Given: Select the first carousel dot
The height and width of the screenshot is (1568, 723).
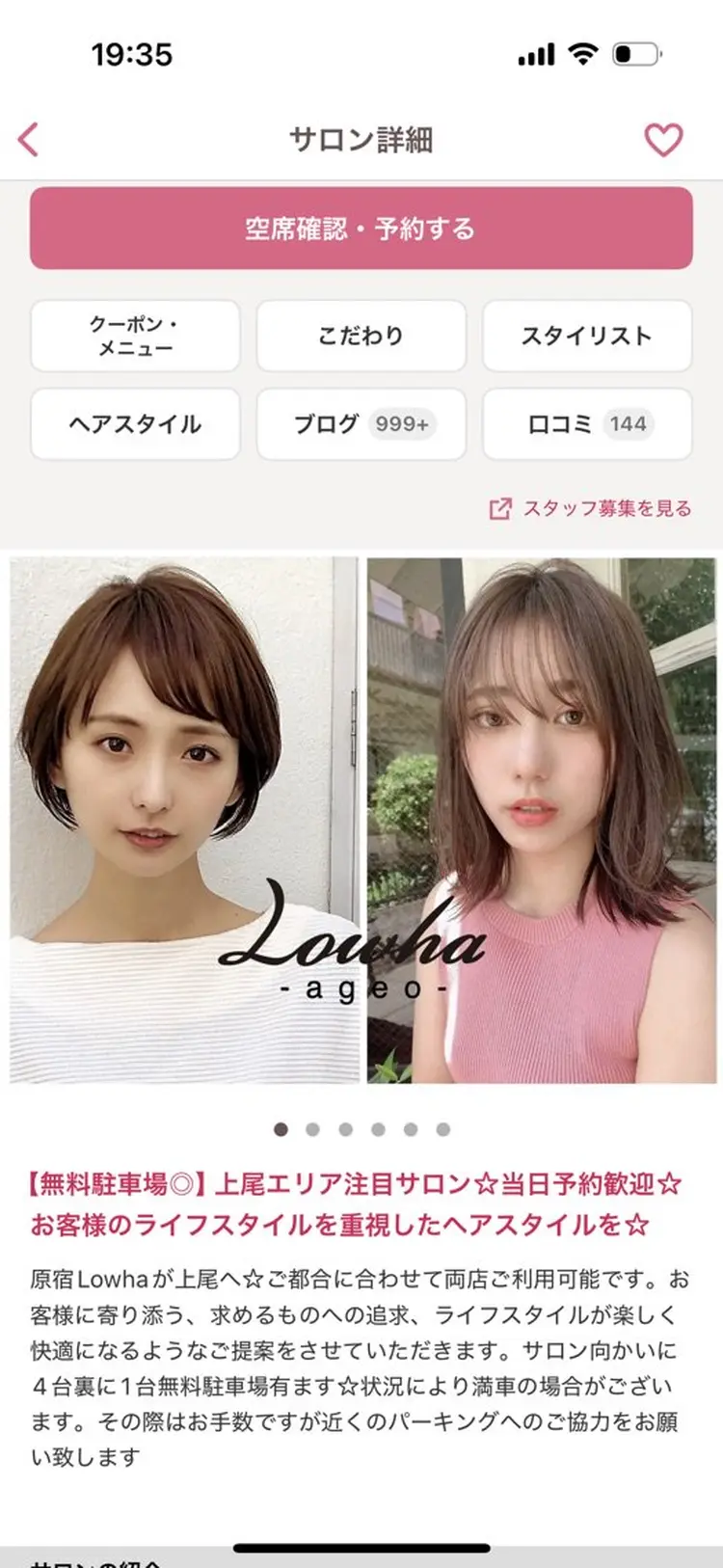Looking at the screenshot, I should 281,1126.
